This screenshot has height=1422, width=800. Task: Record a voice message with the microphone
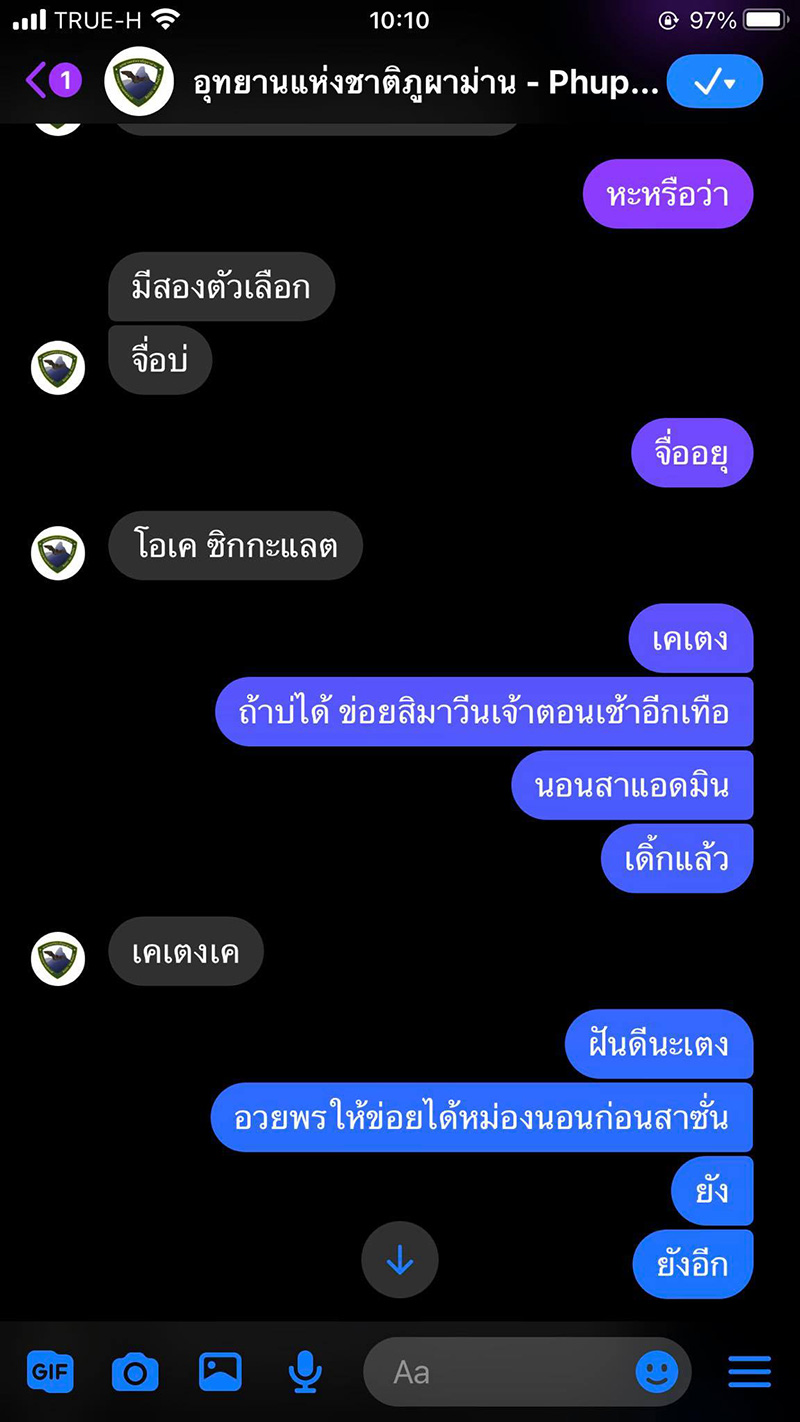(305, 1371)
